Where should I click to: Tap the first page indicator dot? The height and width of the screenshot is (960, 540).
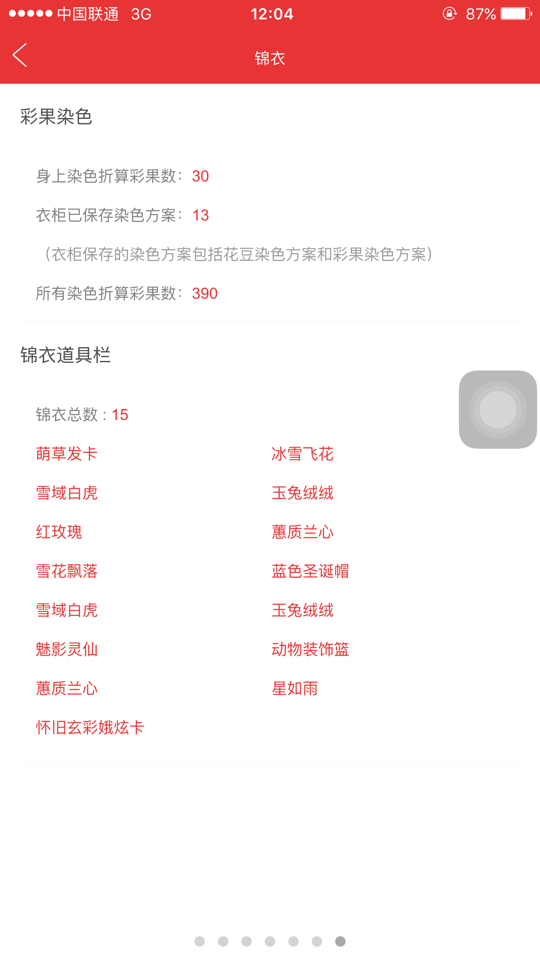point(200,941)
